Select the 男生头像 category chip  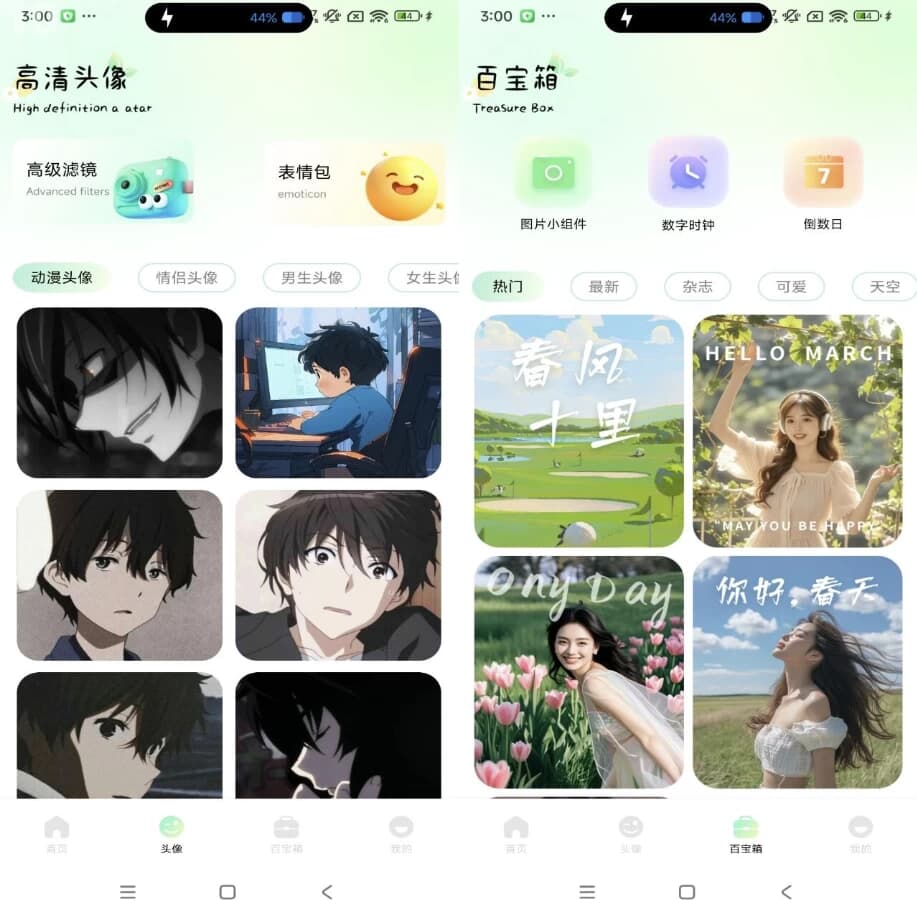click(x=312, y=278)
